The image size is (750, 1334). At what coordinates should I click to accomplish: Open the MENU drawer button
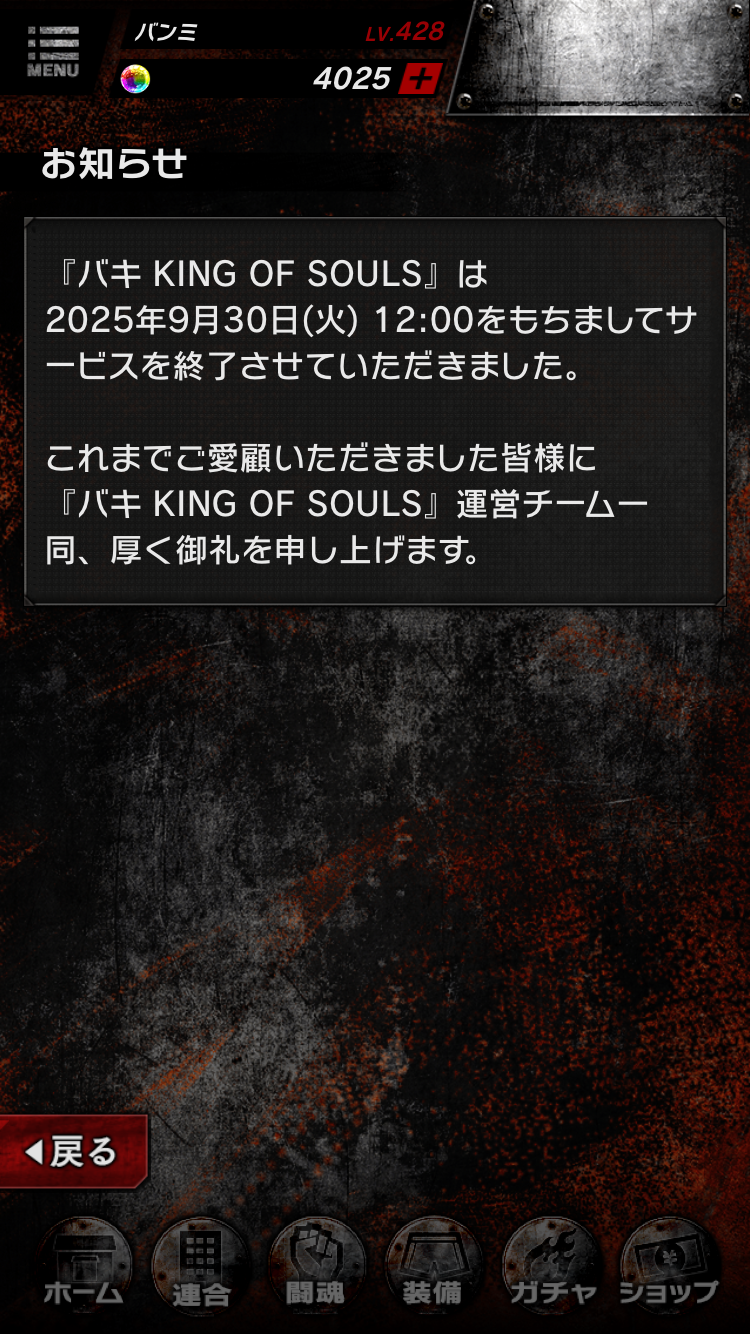[52, 50]
